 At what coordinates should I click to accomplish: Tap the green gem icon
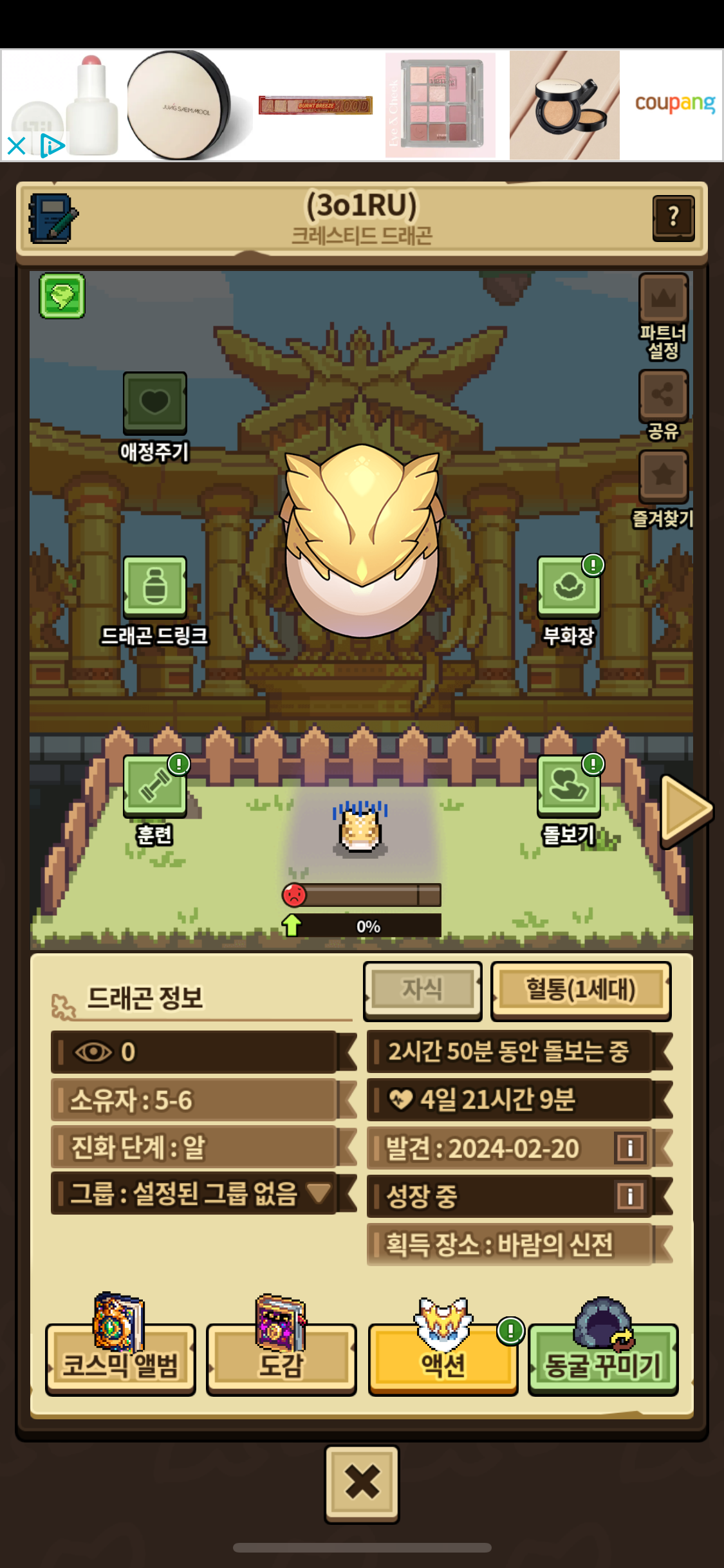coord(62,296)
